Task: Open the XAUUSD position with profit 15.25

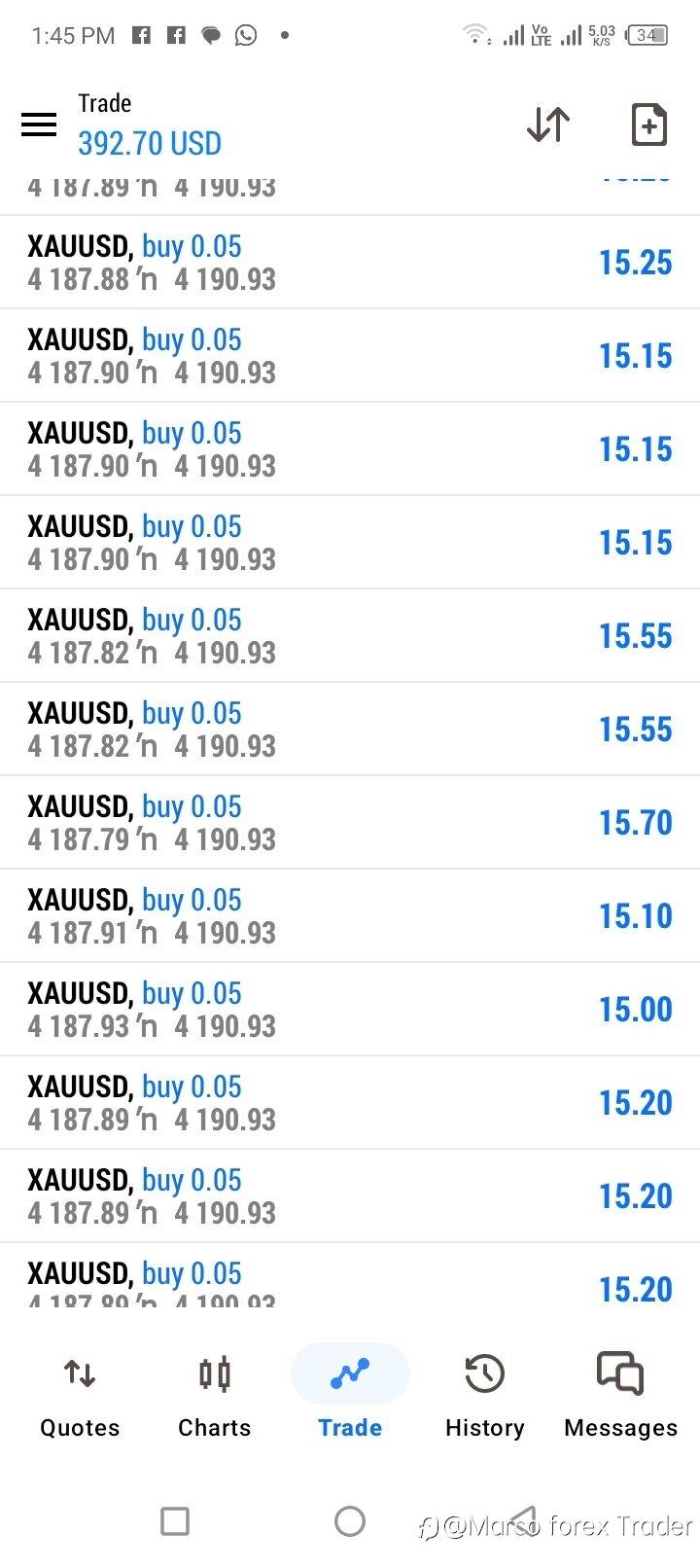Action: (350, 263)
